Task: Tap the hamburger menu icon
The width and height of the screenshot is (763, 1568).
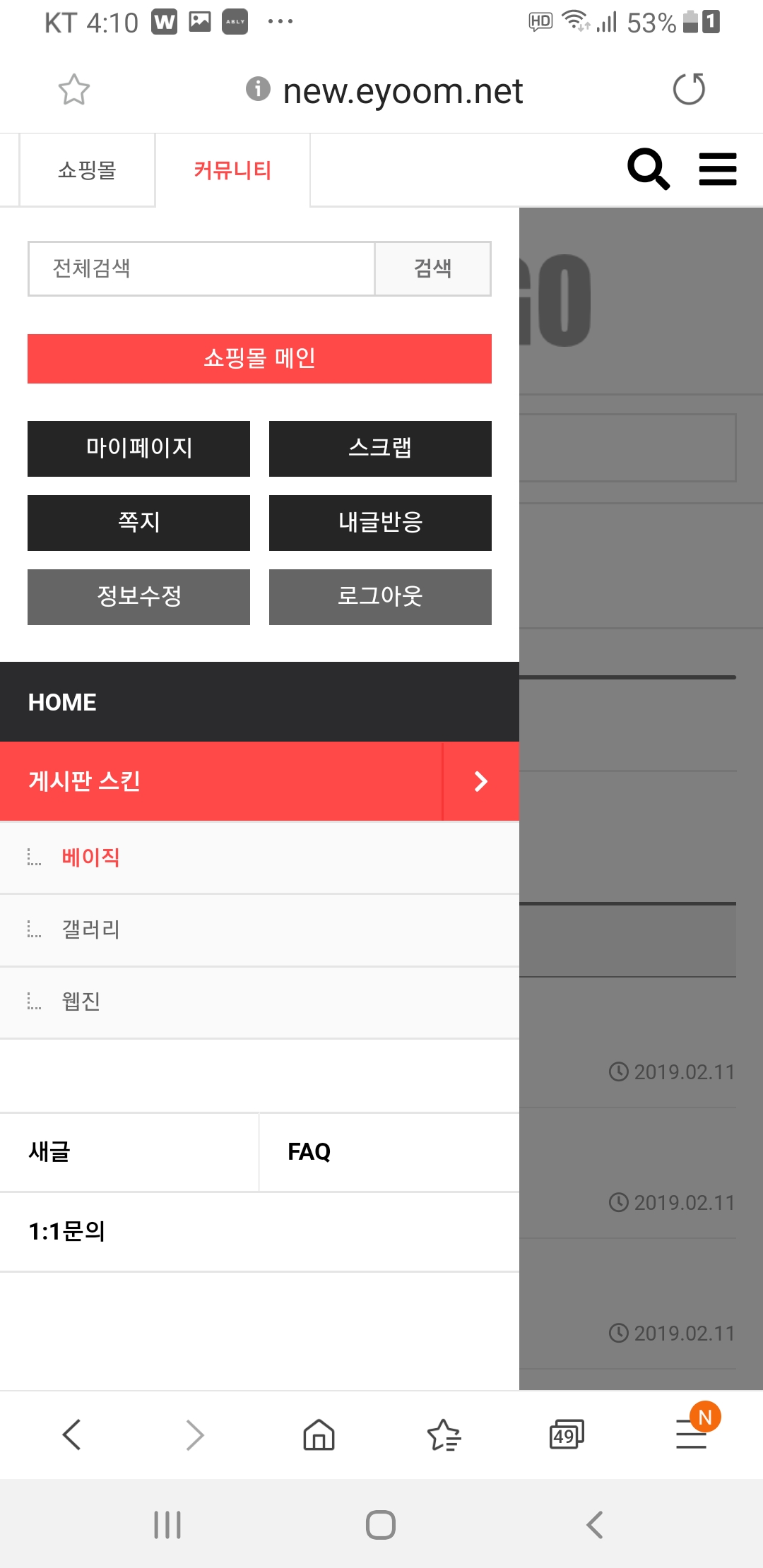Action: 718,170
